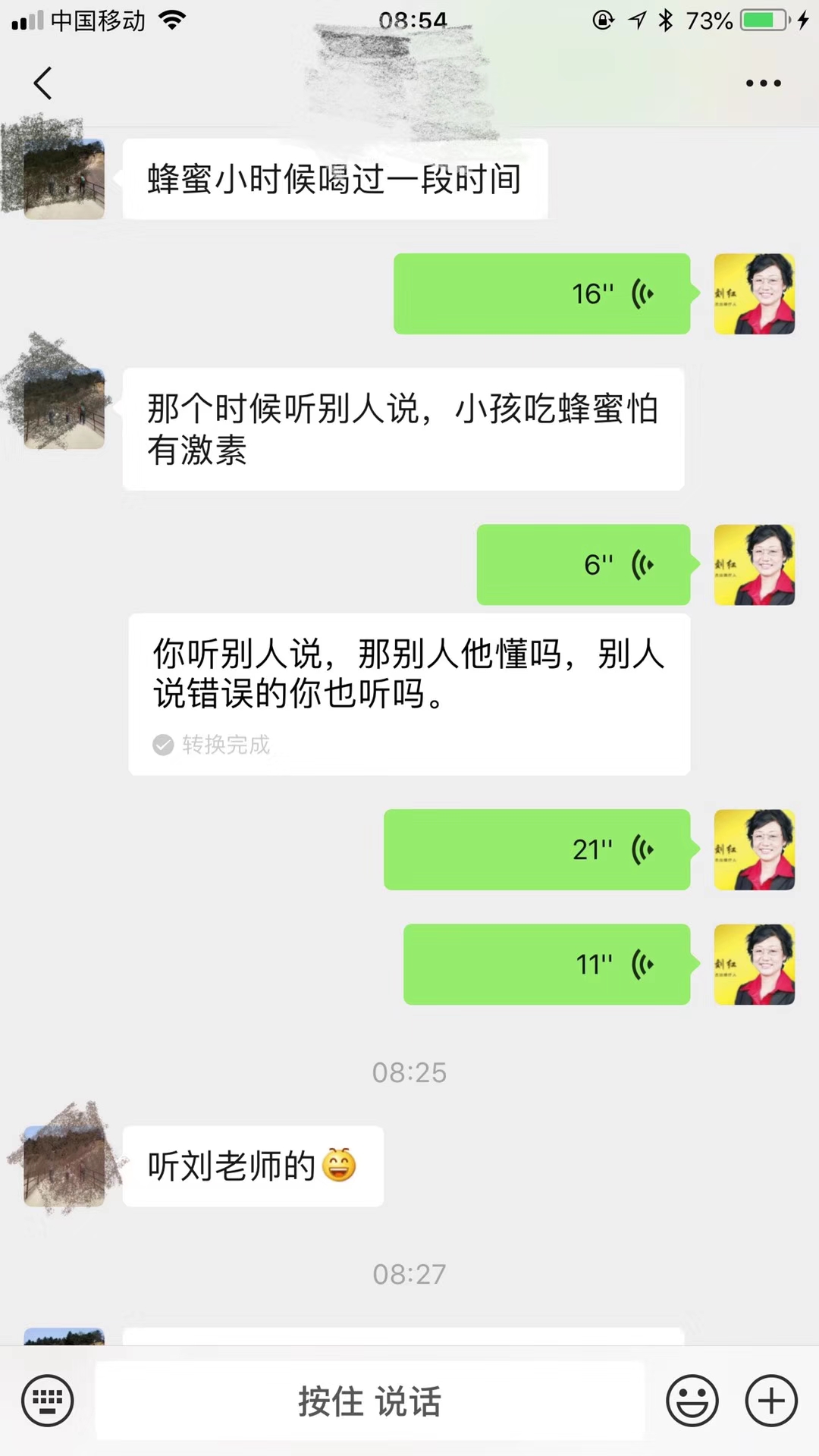Tap the 按住 说话 hold-to-talk button
The width and height of the screenshot is (819, 1456).
[x=369, y=1401]
